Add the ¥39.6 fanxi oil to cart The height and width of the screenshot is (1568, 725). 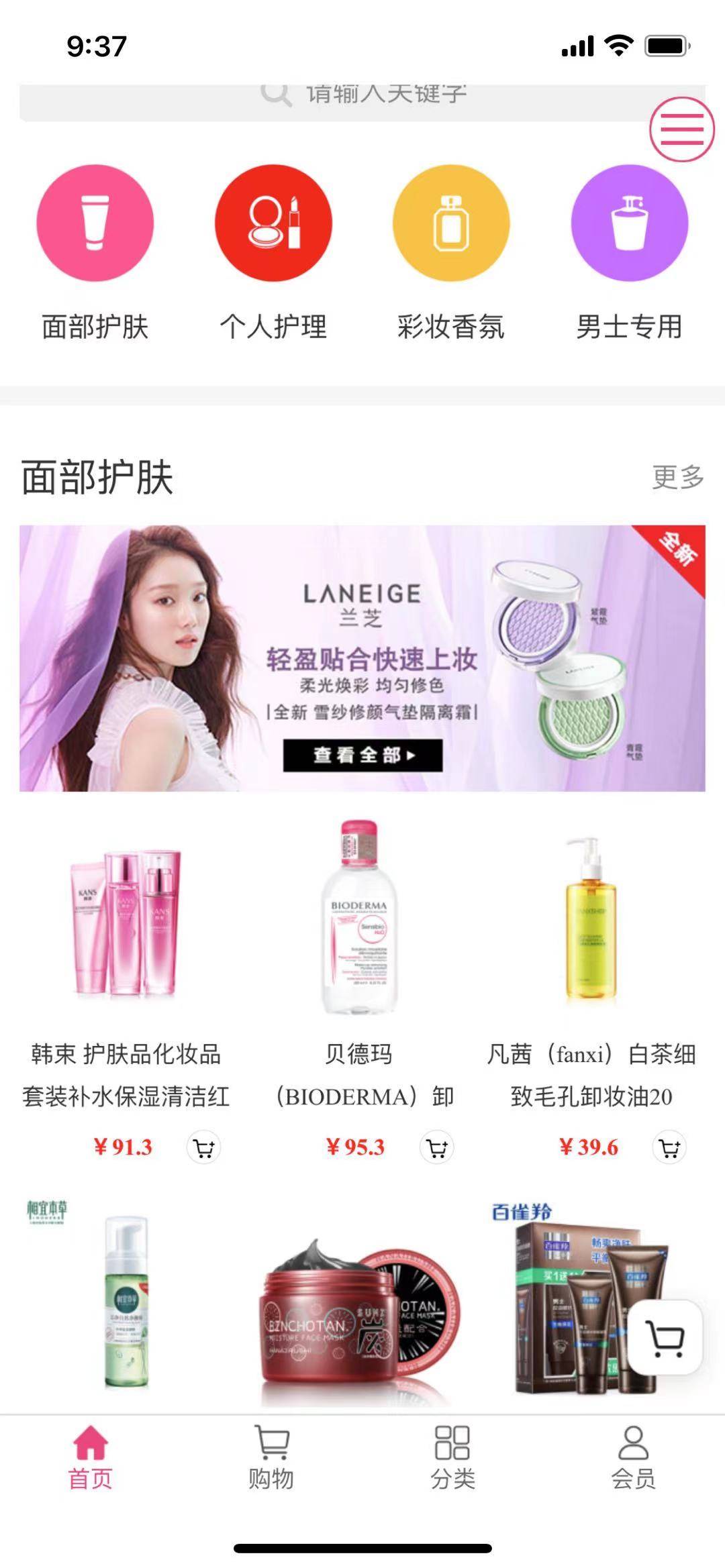tap(669, 1147)
